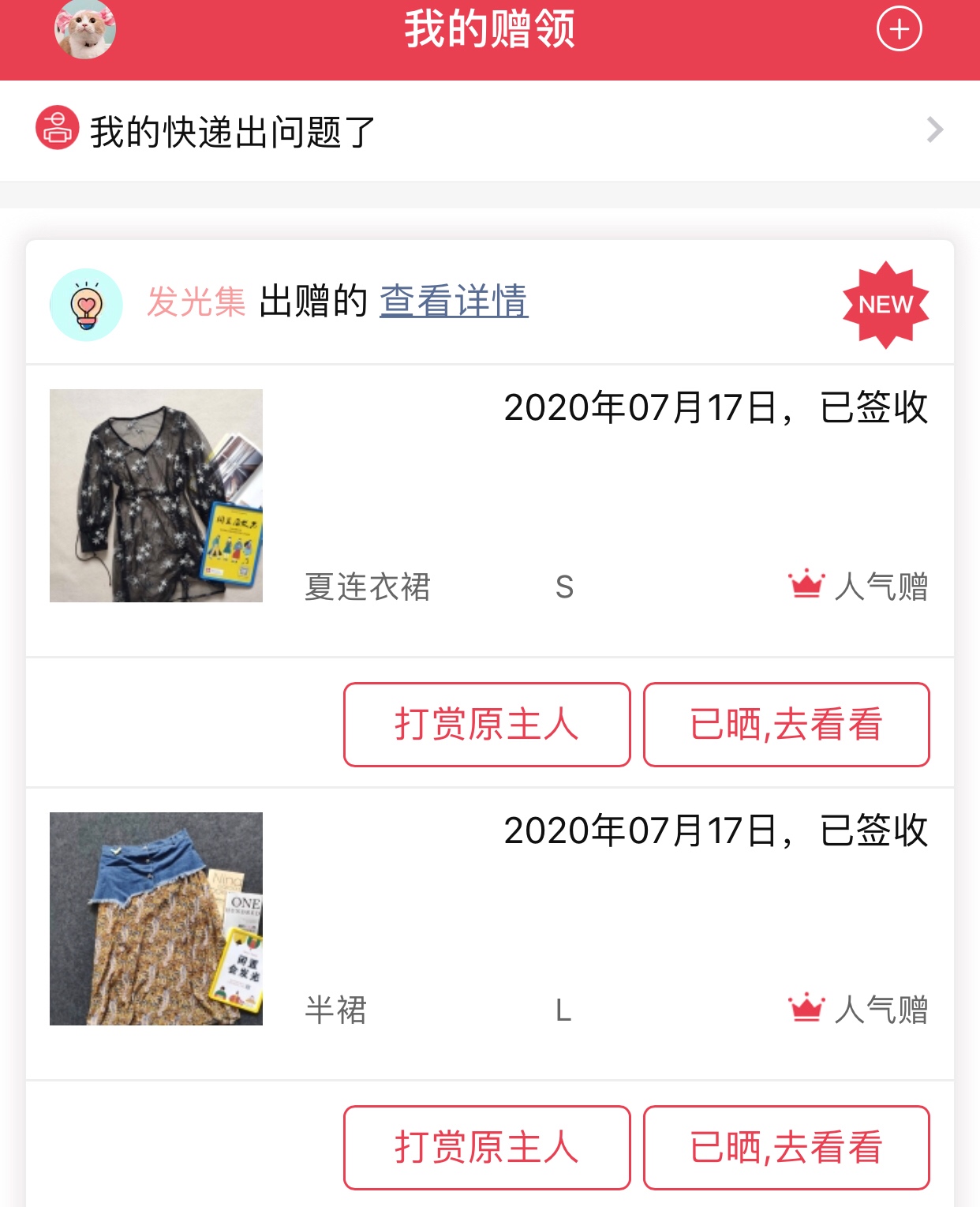Open 我的快递出问题了 help row
The image size is (980, 1207).
[489, 131]
